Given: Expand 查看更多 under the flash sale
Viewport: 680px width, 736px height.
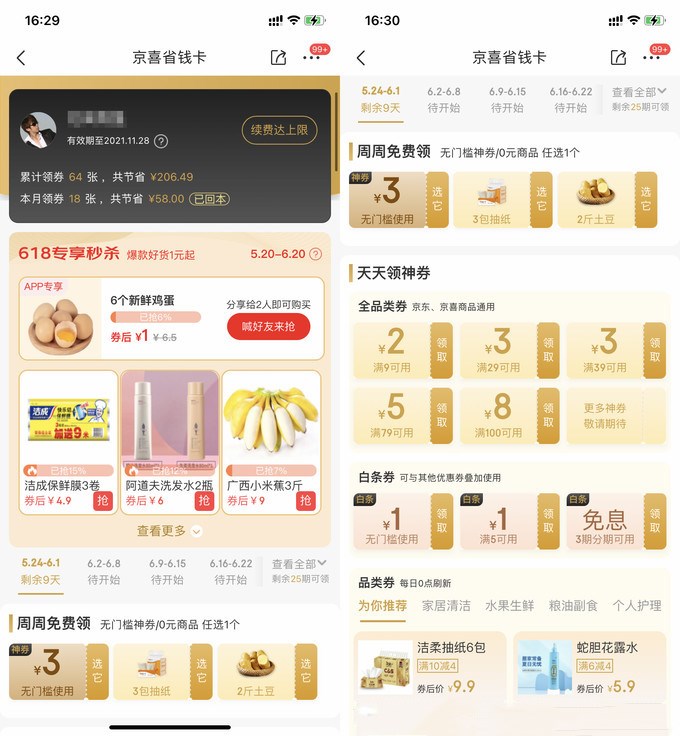Looking at the screenshot, I should [169, 531].
